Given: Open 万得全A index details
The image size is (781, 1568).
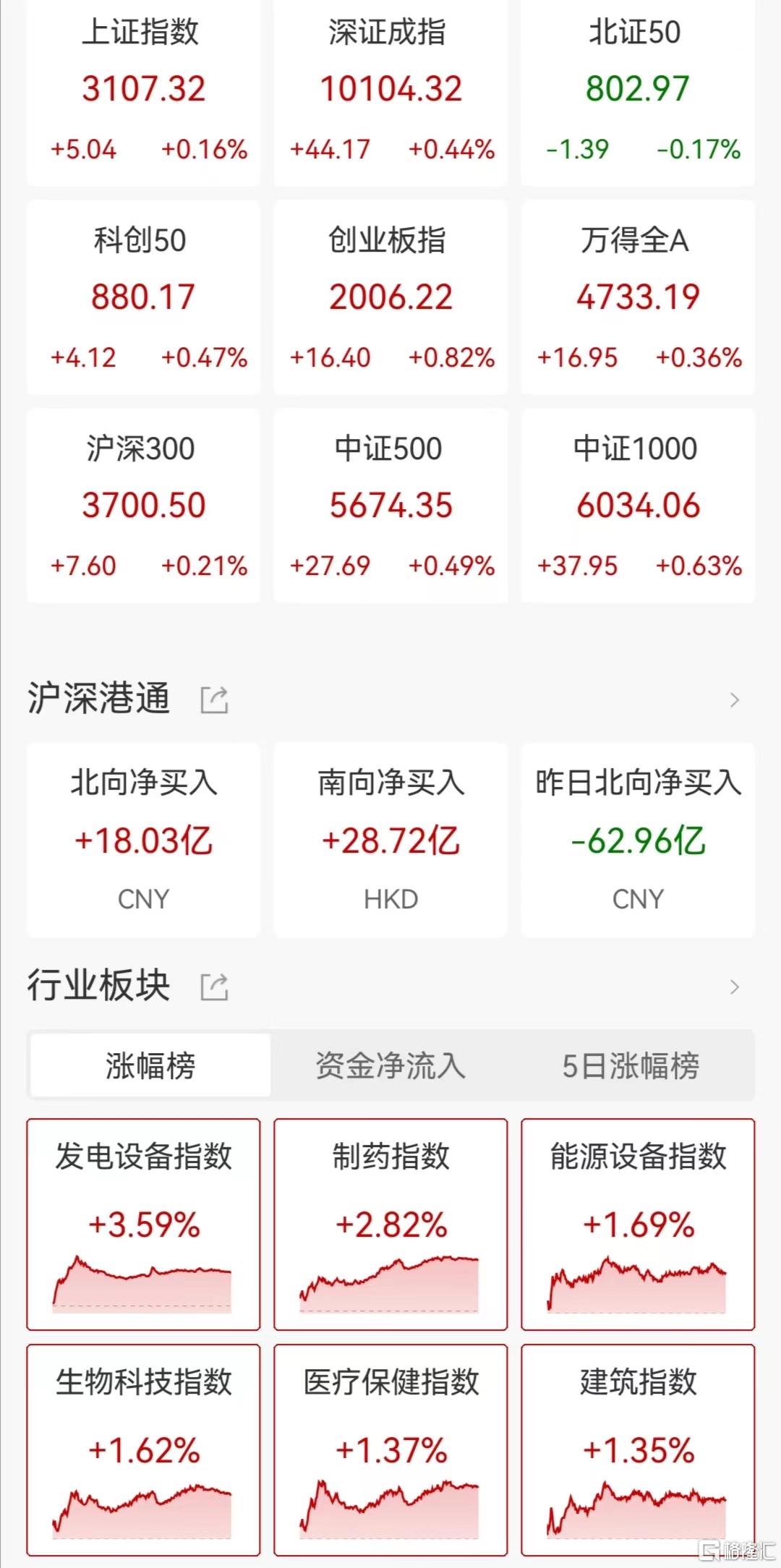Looking at the screenshot, I should pyautogui.click(x=638, y=297).
